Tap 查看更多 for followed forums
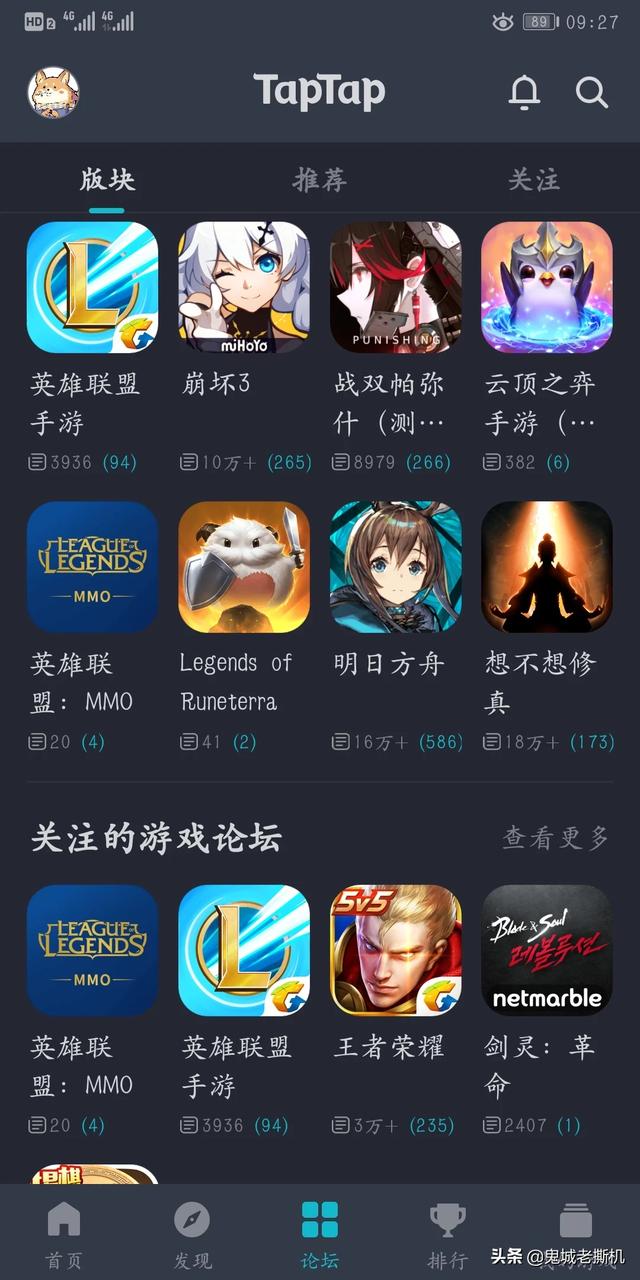This screenshot has height=1280, width=640. 555,837
